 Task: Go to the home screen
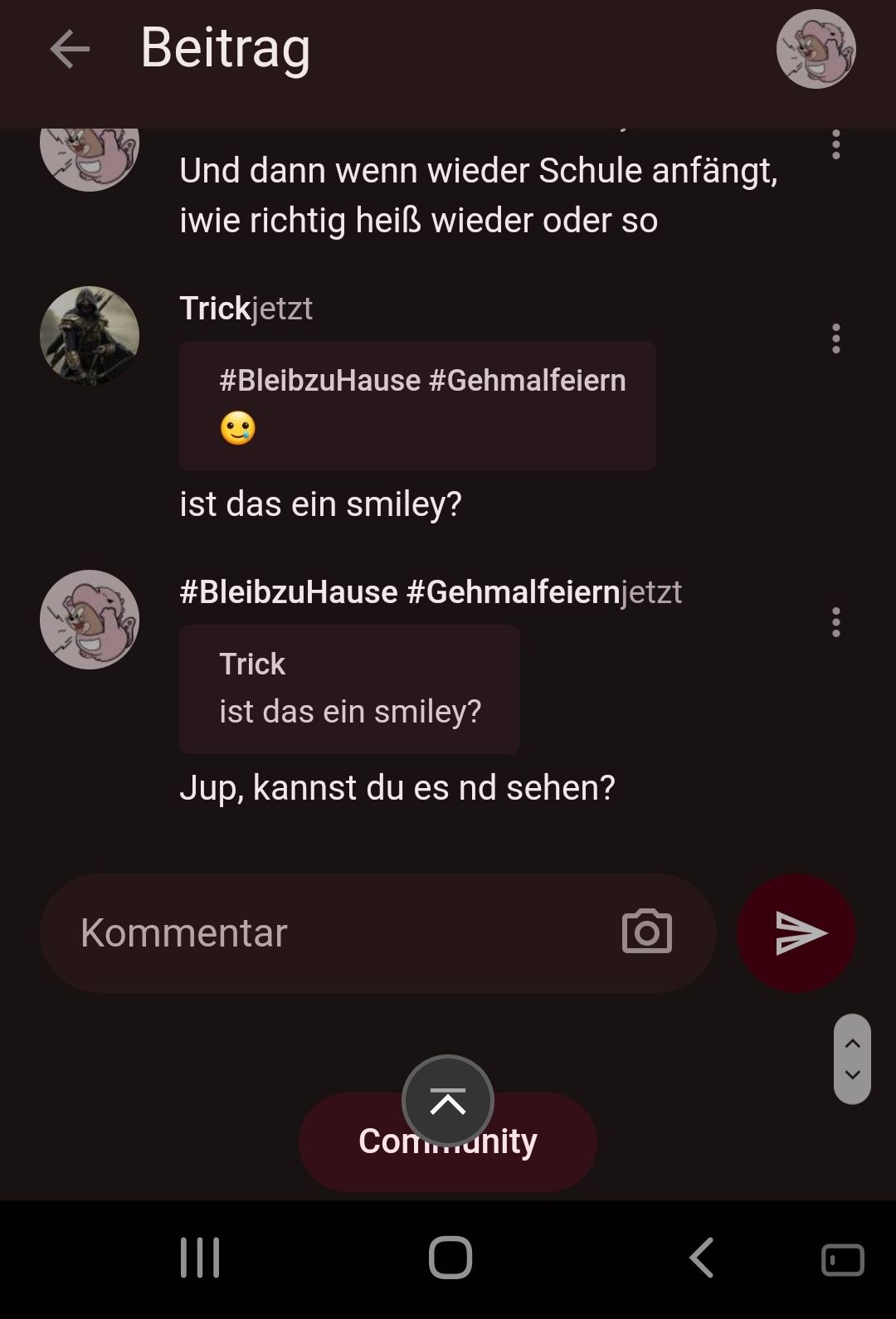(x=450, y=1258)
